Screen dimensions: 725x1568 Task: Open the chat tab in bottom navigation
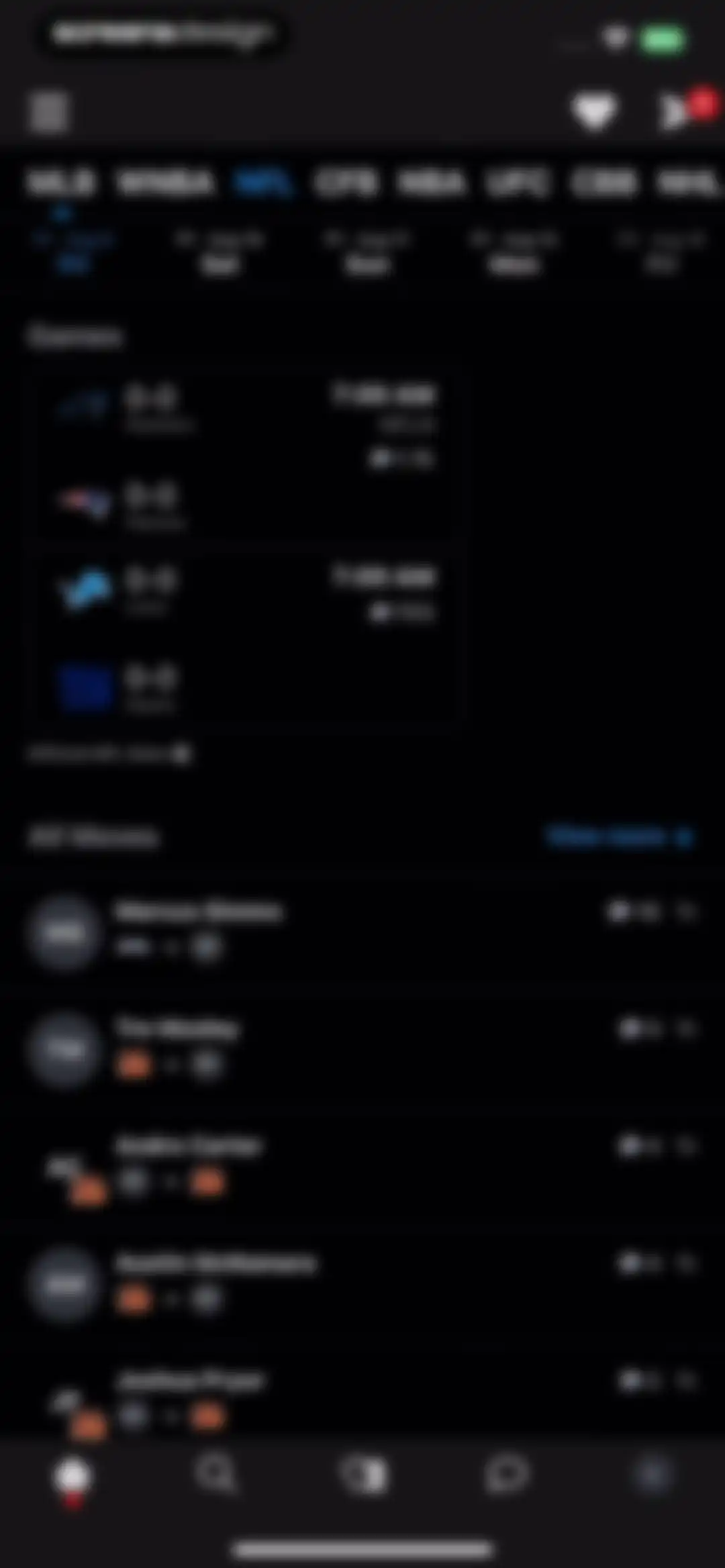click(x=507, y=1475)
